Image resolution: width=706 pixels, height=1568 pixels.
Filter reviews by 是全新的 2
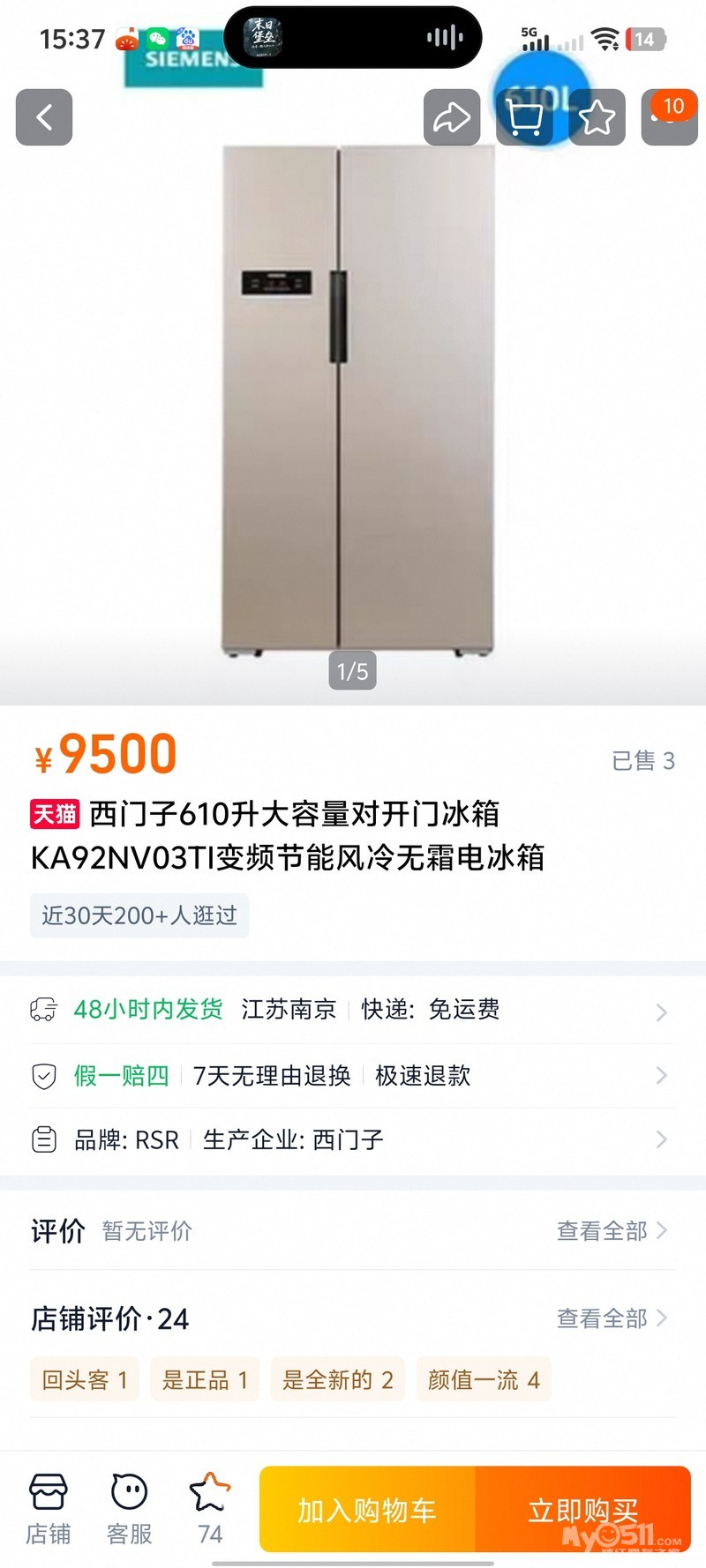pos(337,1379)
